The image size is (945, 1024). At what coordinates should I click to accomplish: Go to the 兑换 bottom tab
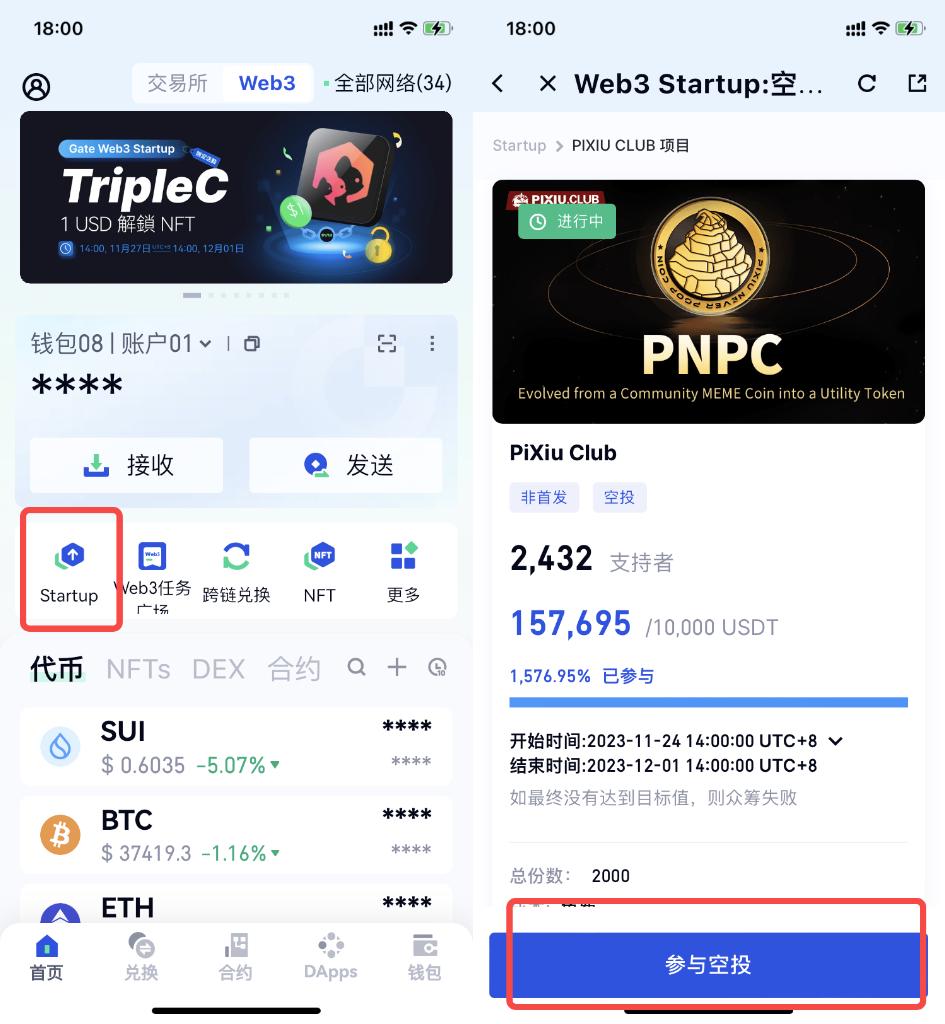coord(141,956)
